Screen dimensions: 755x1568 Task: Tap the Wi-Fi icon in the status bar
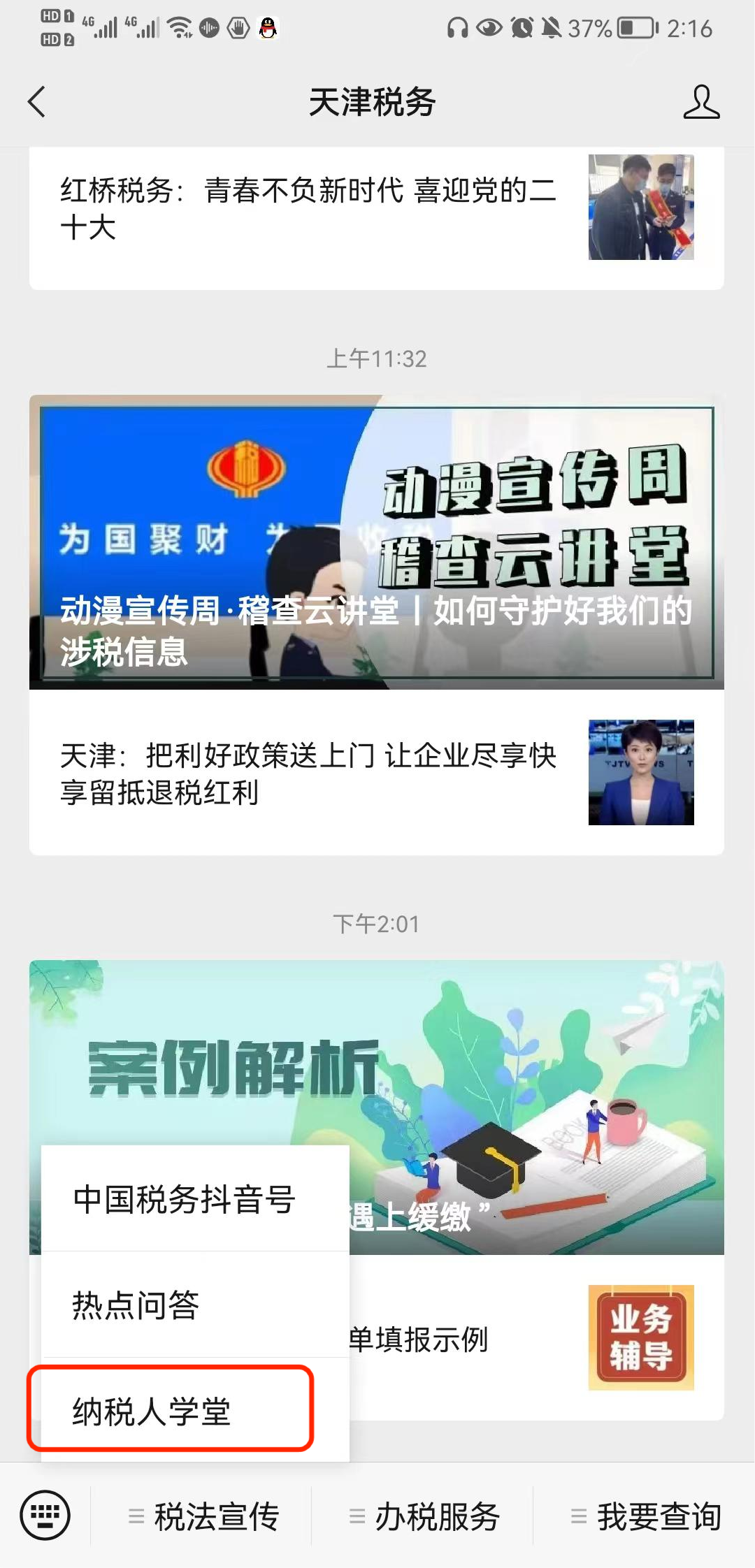(x=182, y=28)
